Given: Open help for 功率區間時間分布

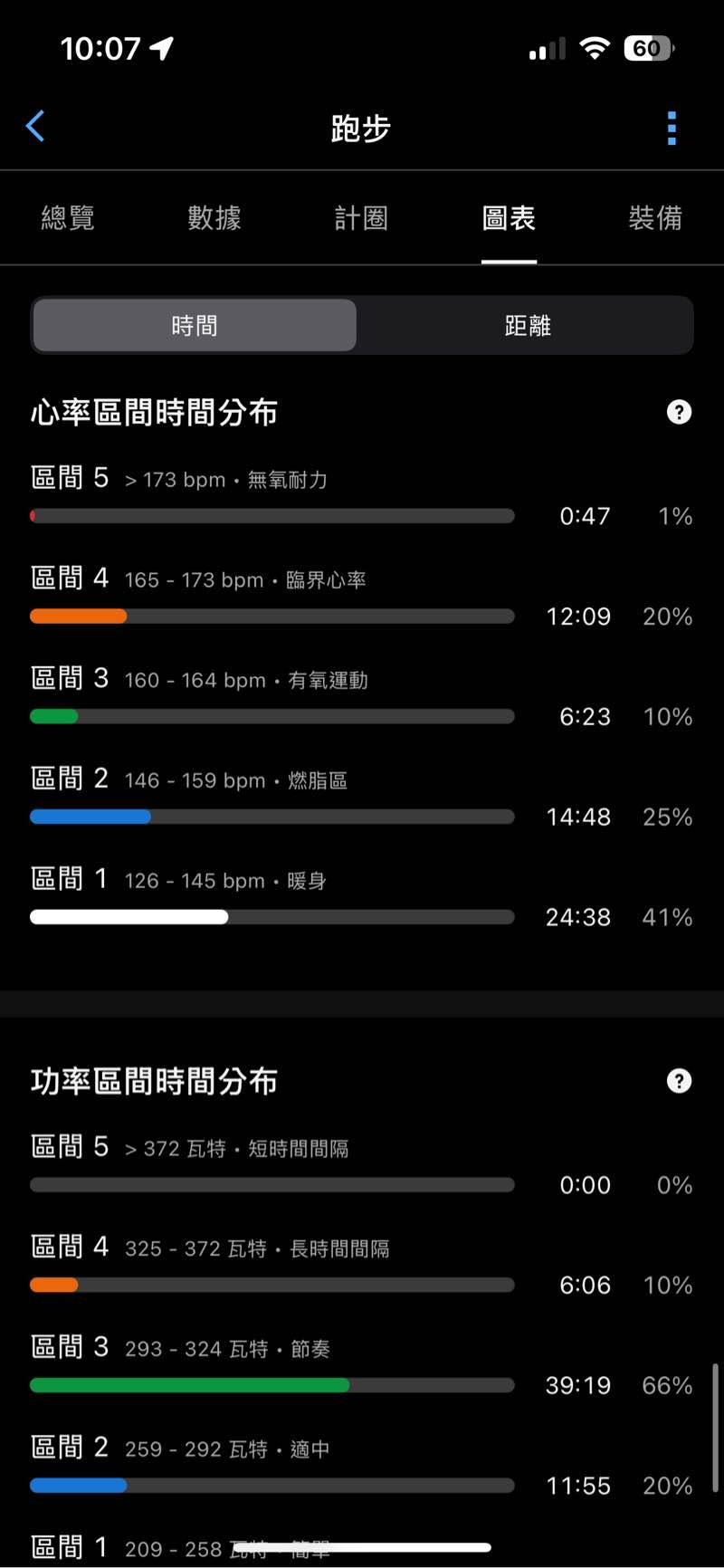Looking at the screenshot, I should 679,1081.
